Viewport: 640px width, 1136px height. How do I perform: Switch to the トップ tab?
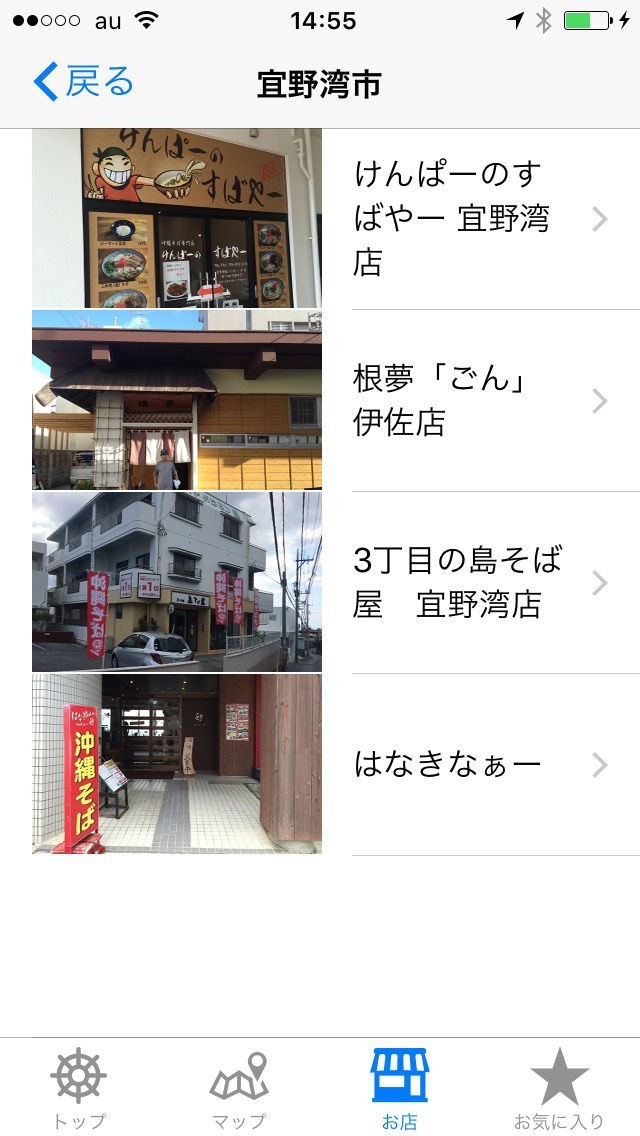[79, 1087]
